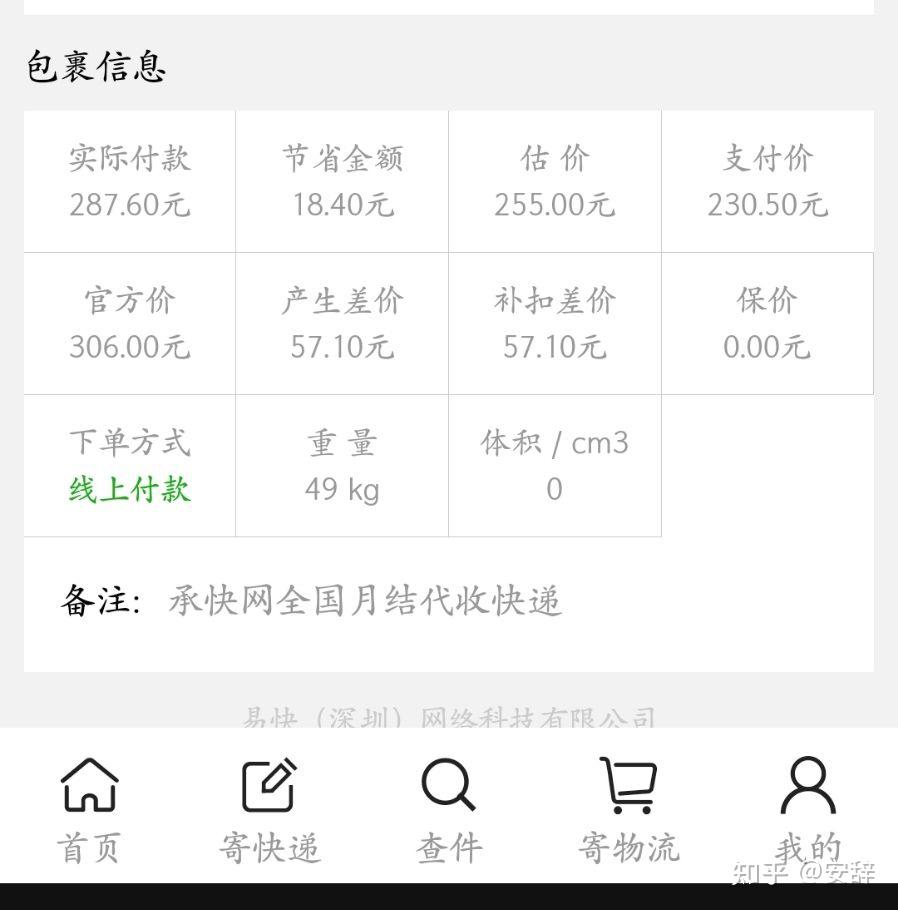Open the 查件 tracking tab
The width and height of the screenshot is (898, 910).
pyautogui.click(x=449, y=808)
